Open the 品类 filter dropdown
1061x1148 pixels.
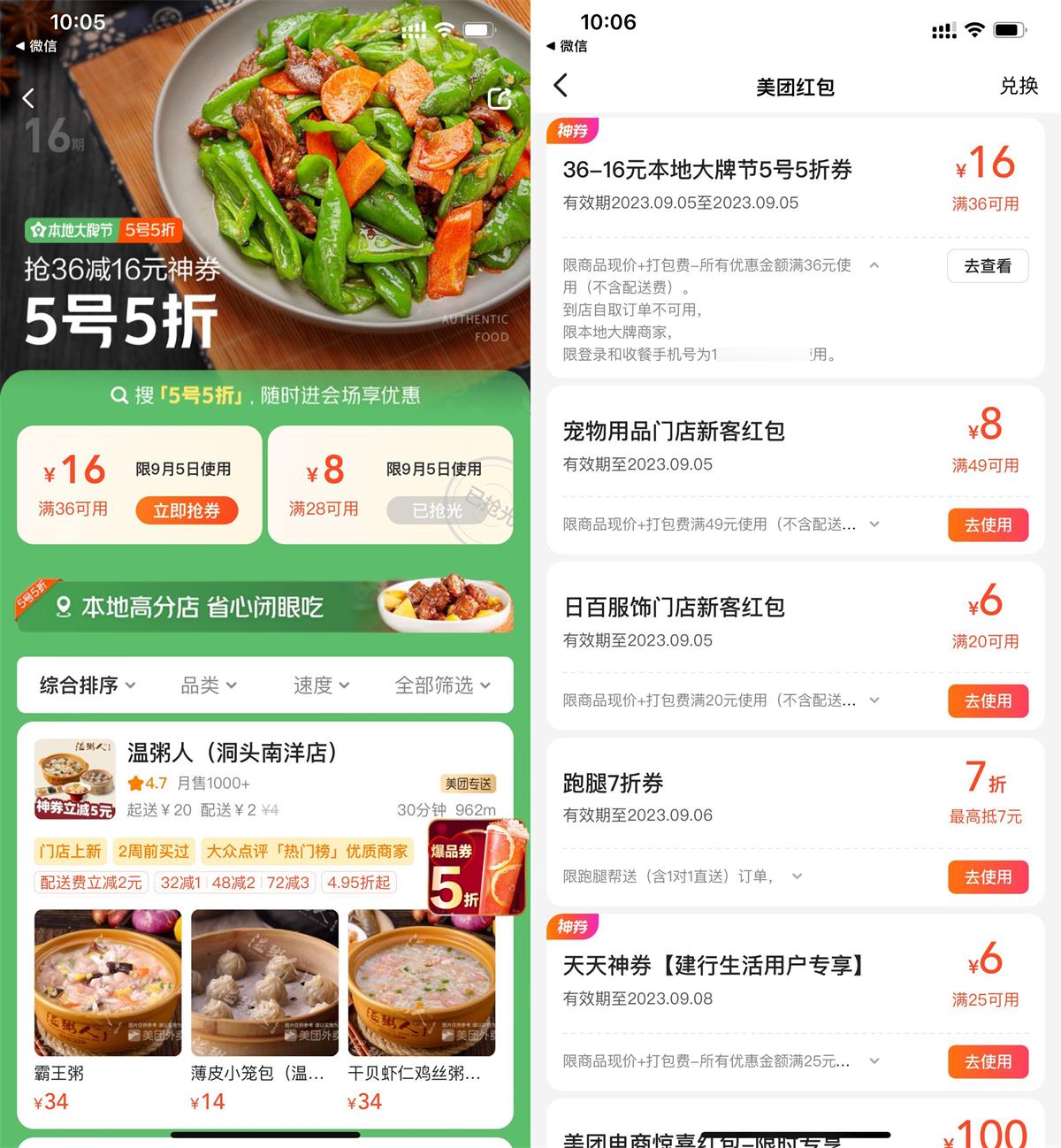209,685
